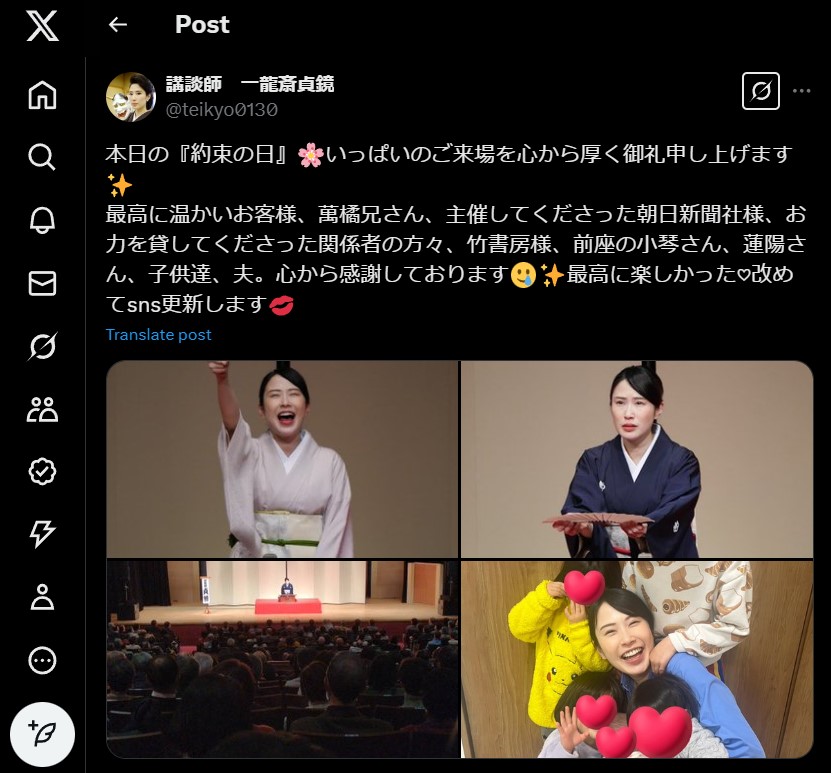
Task: Open the profile avatar of 一龍斎貞鏡
Action: coord(131,96)
